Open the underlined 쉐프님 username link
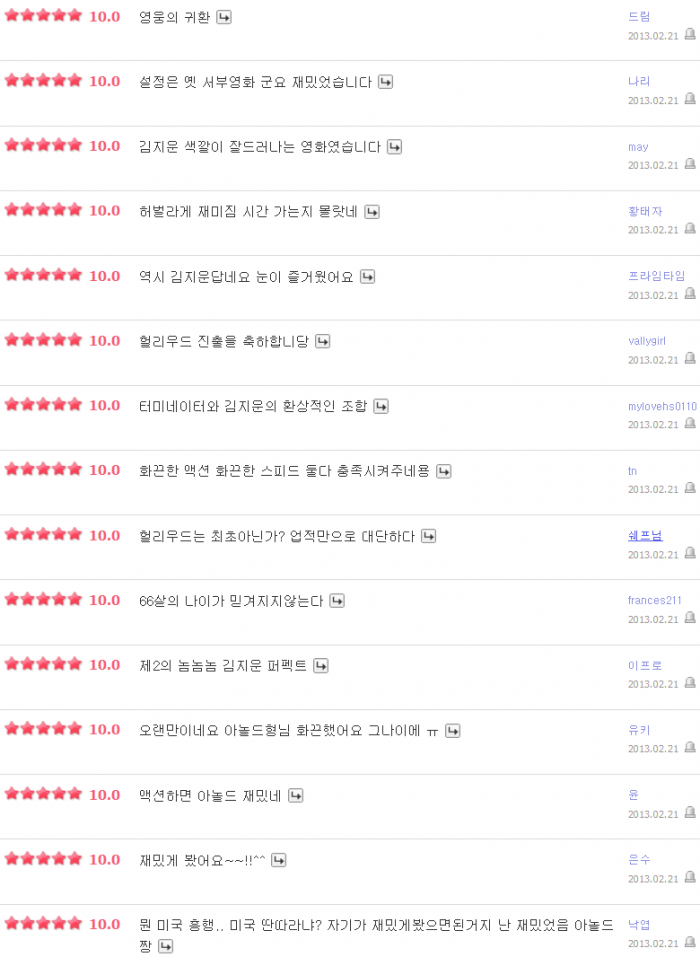This screenshot has width=700, height=957. pyautogui.click(x=645, y=536)
